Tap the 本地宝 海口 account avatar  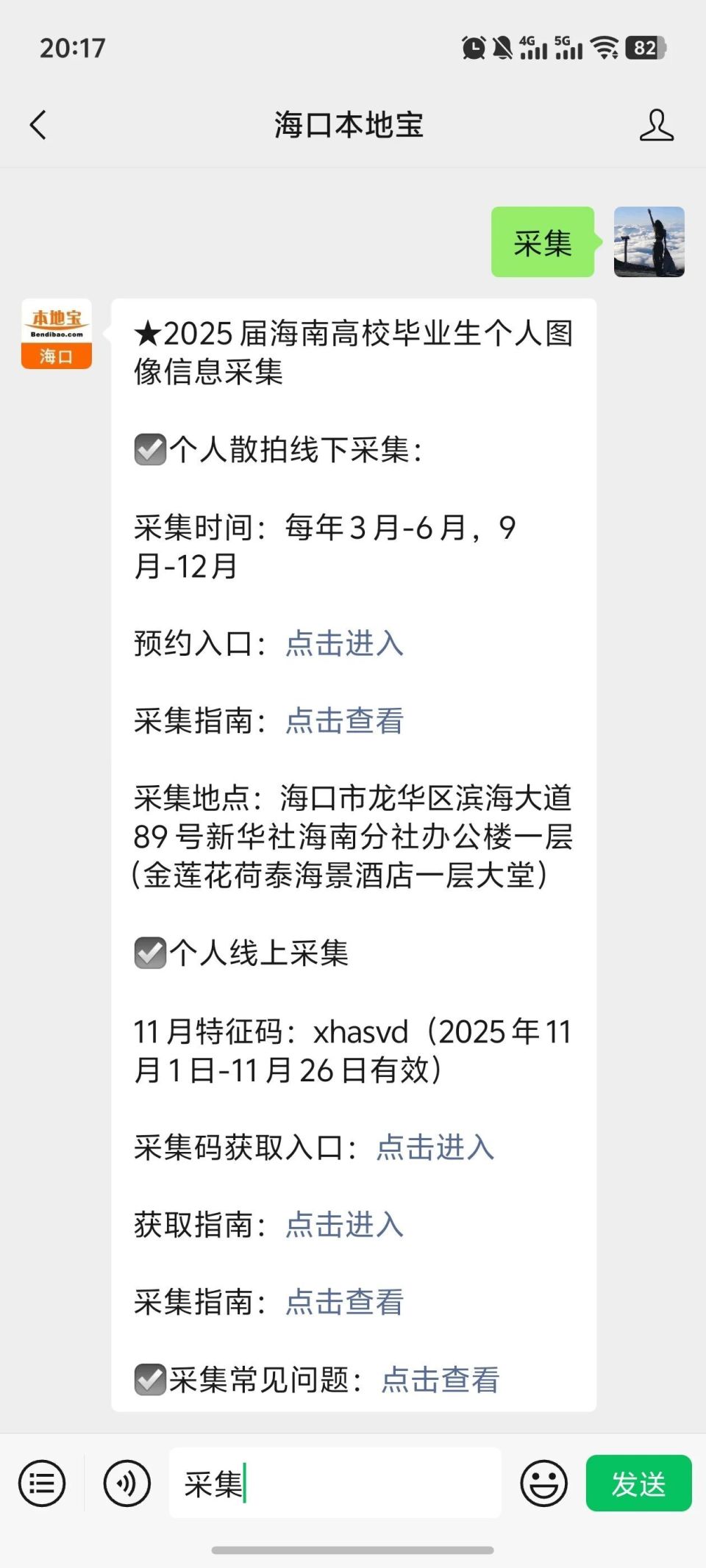click(x=56, y=332)
